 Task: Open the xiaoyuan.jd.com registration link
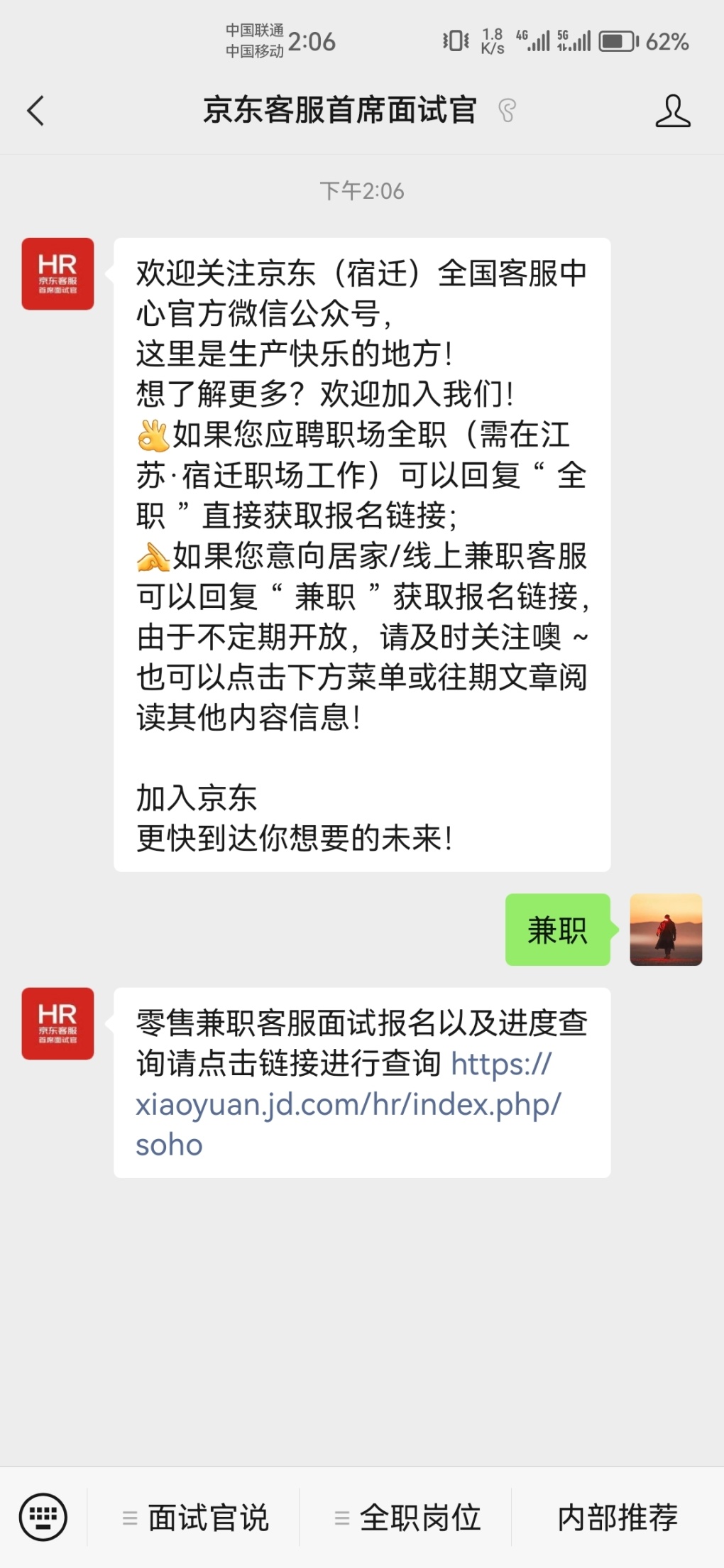point(348,1105)
